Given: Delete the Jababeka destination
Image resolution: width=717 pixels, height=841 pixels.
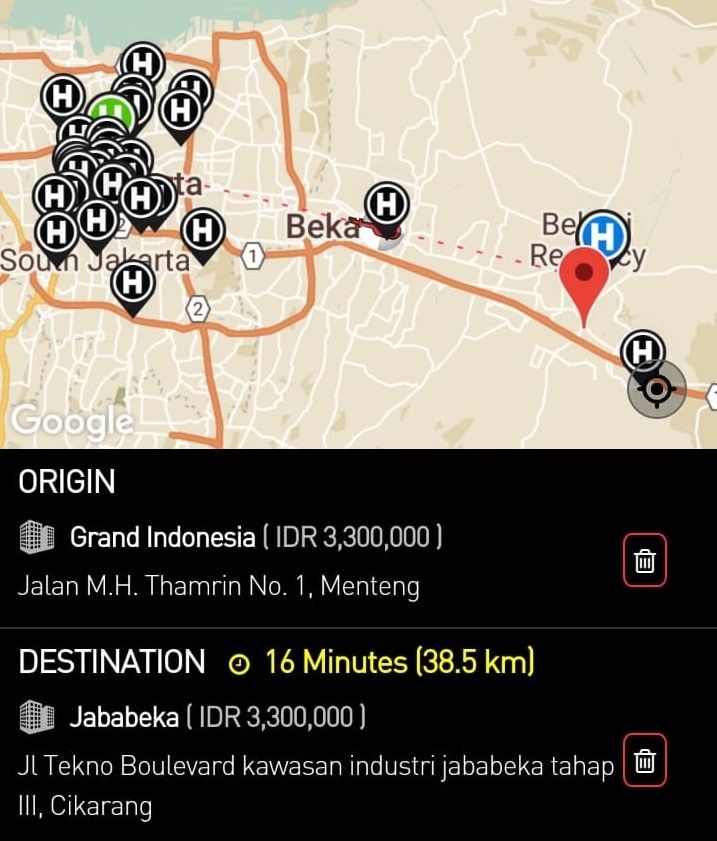Looking at the screenshot, I should 645,761.
